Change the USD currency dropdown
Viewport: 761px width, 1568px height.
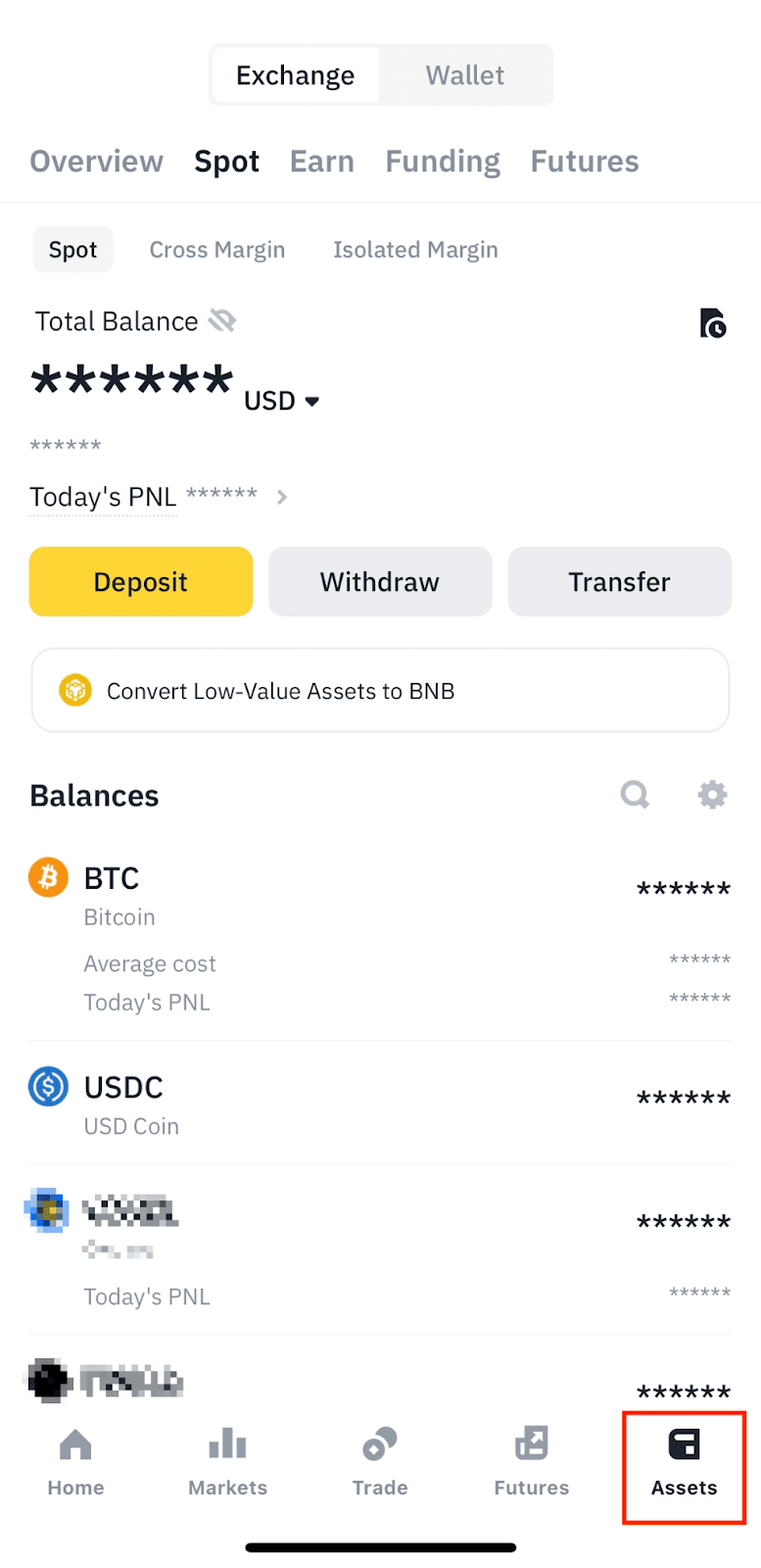pos(282,401)
